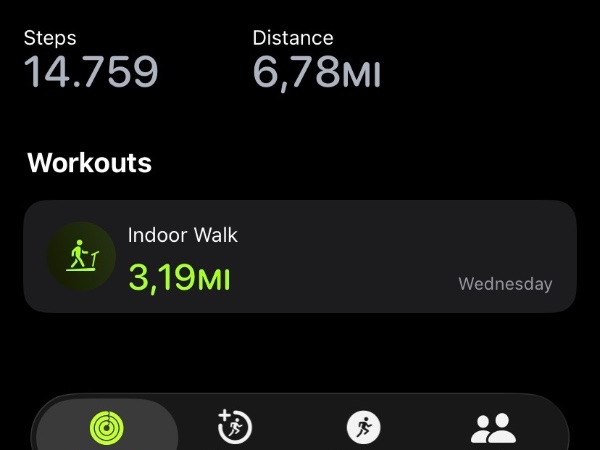Screen dimensions: 600x450
Task: Open the Steps 14.759 tile
Action: tap(91, 60)
